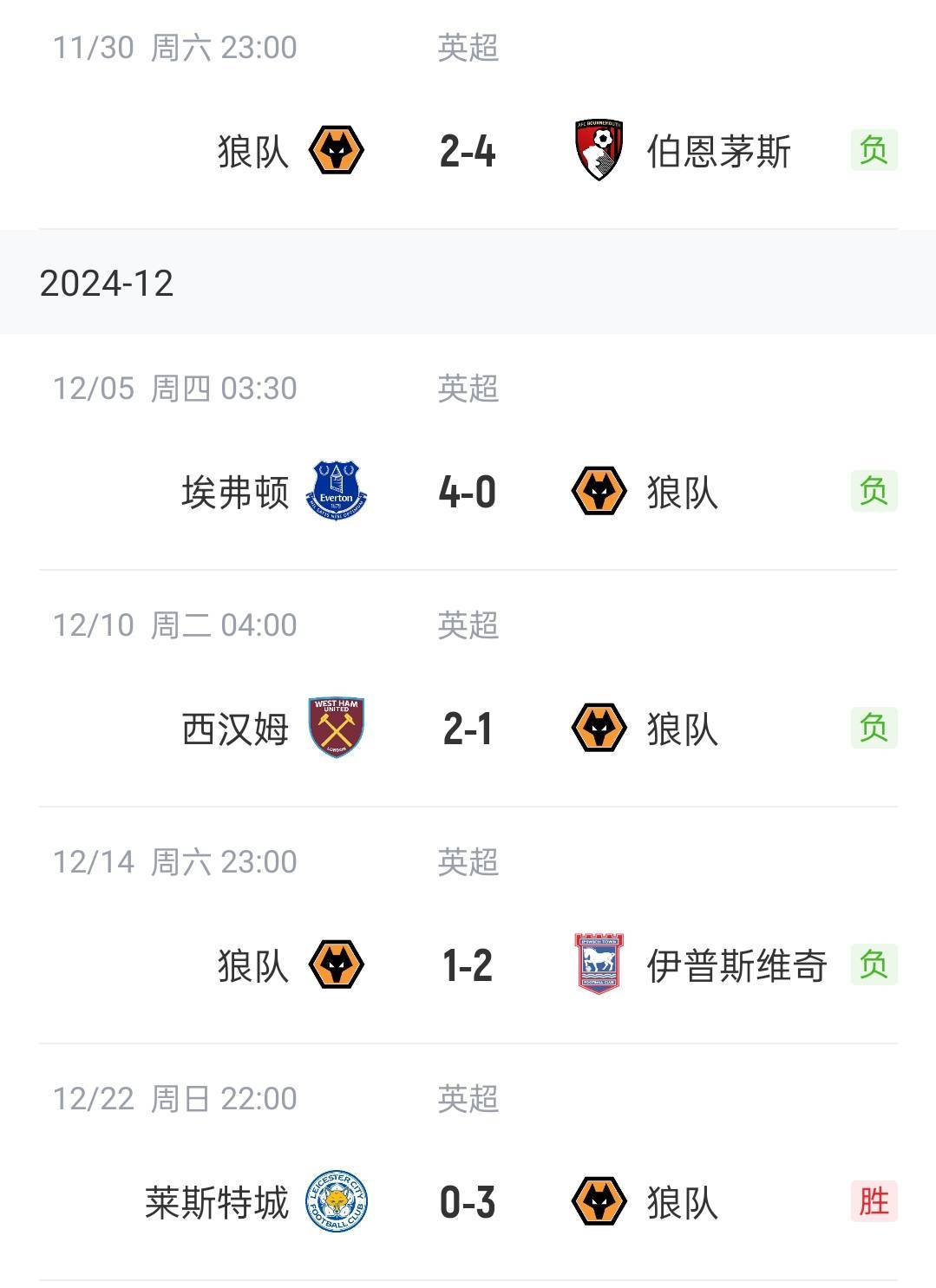
Task: Select the Wolves crest in the Bournemouth match
Action: (x=336, y=151)
